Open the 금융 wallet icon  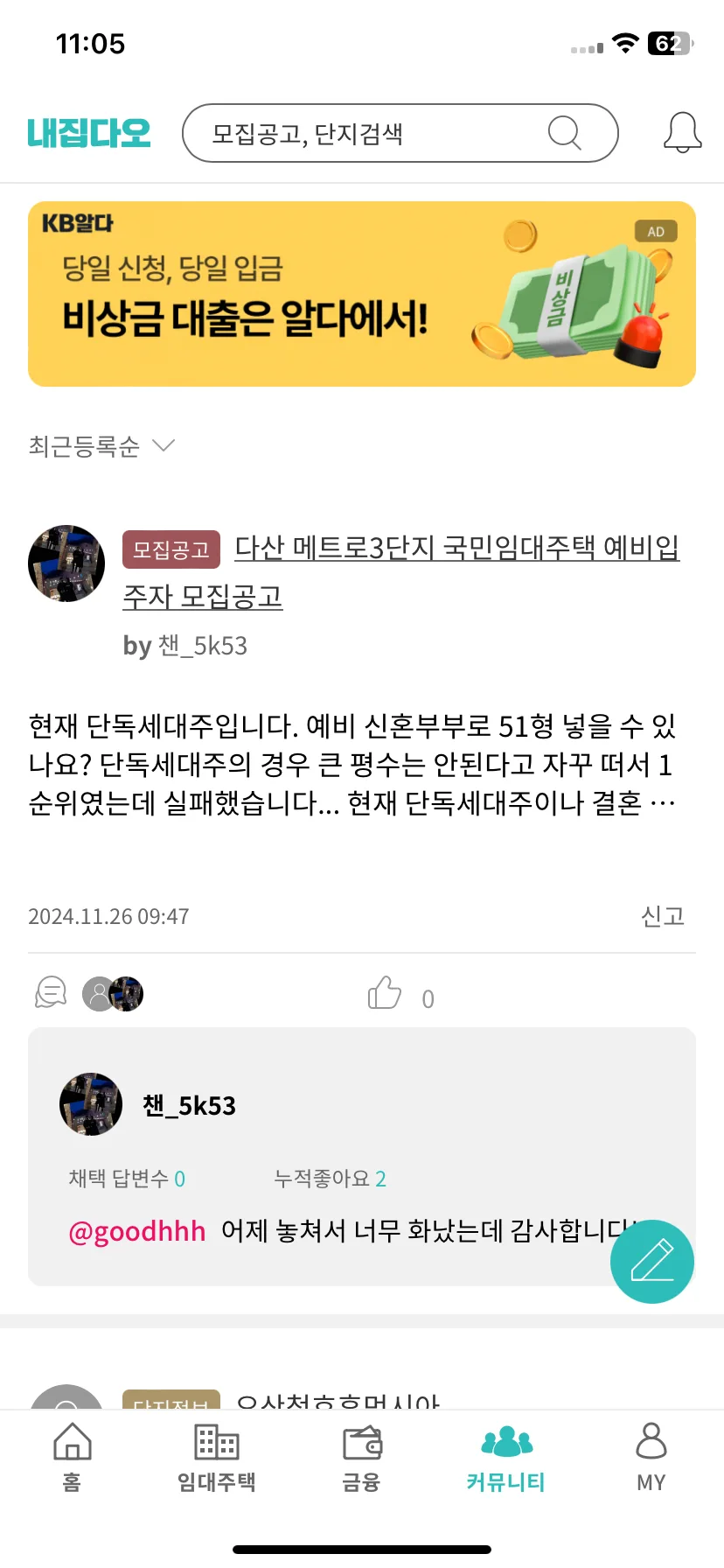pyautogui.click(x=361, y=1442)
